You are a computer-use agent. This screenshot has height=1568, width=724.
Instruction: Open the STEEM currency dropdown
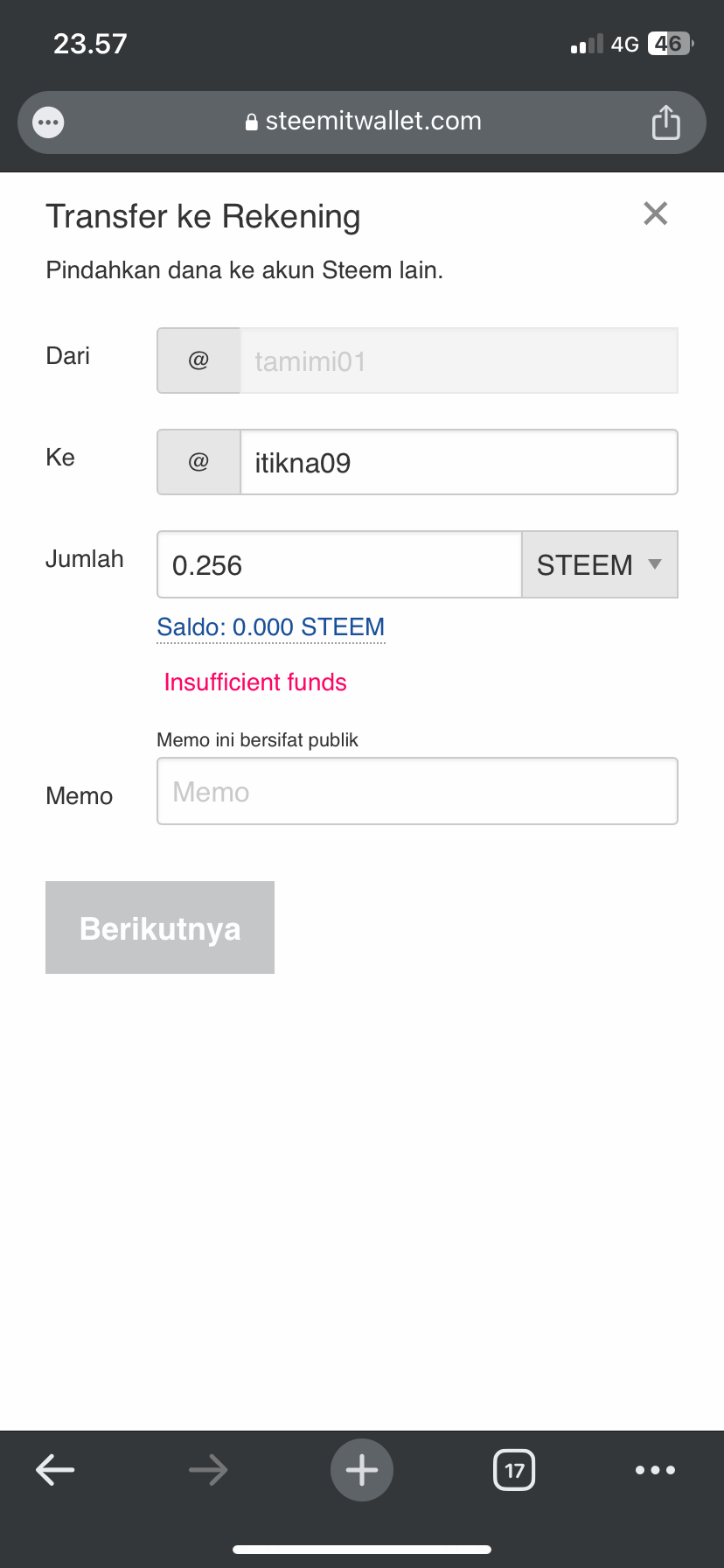600,564
